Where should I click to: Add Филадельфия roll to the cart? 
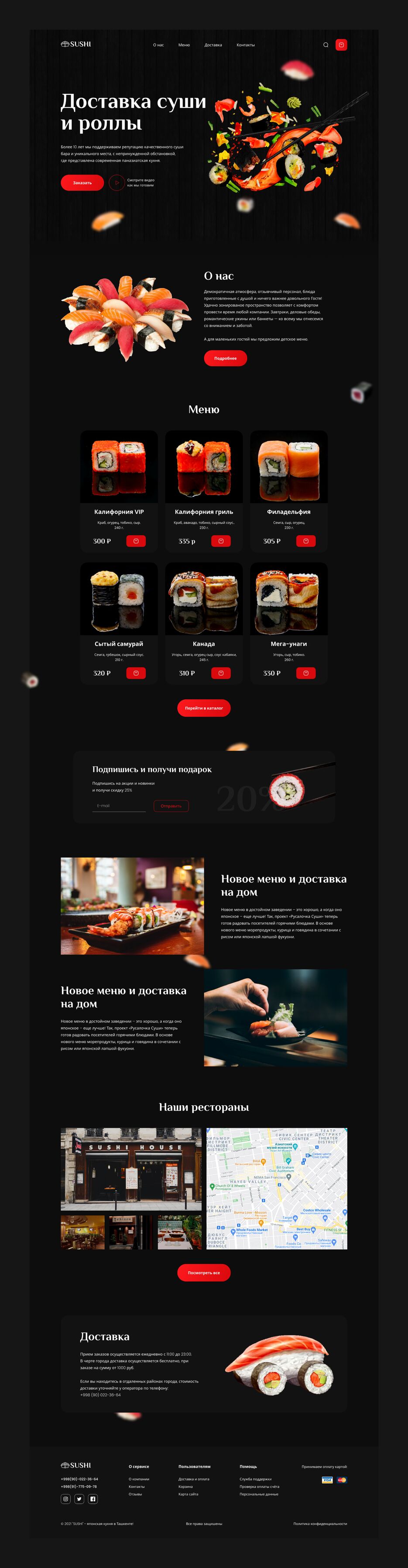[x=305, y=540]
